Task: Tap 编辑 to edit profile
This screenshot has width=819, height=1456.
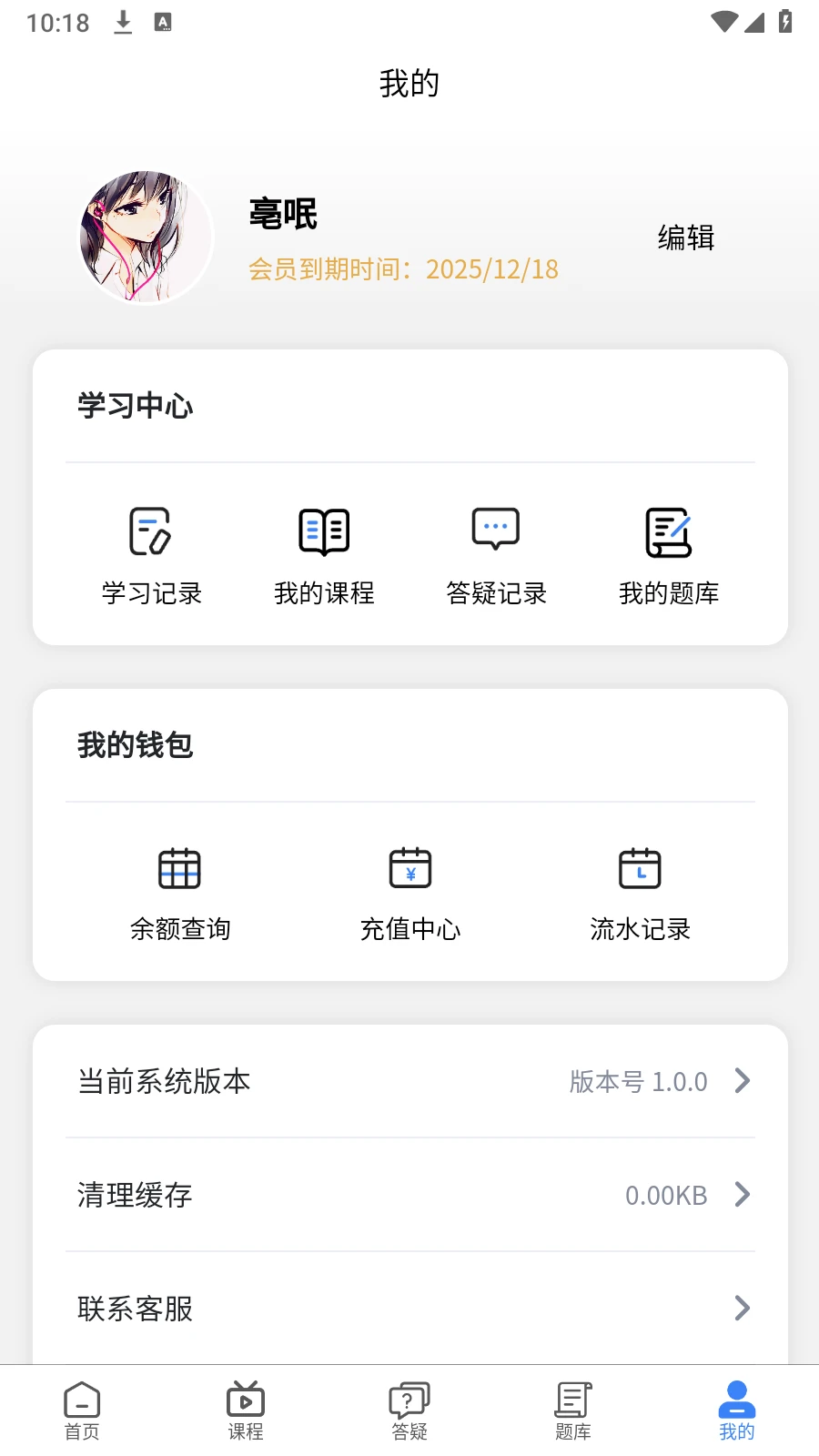Action: pyautogui.click(x=685, y=237)
